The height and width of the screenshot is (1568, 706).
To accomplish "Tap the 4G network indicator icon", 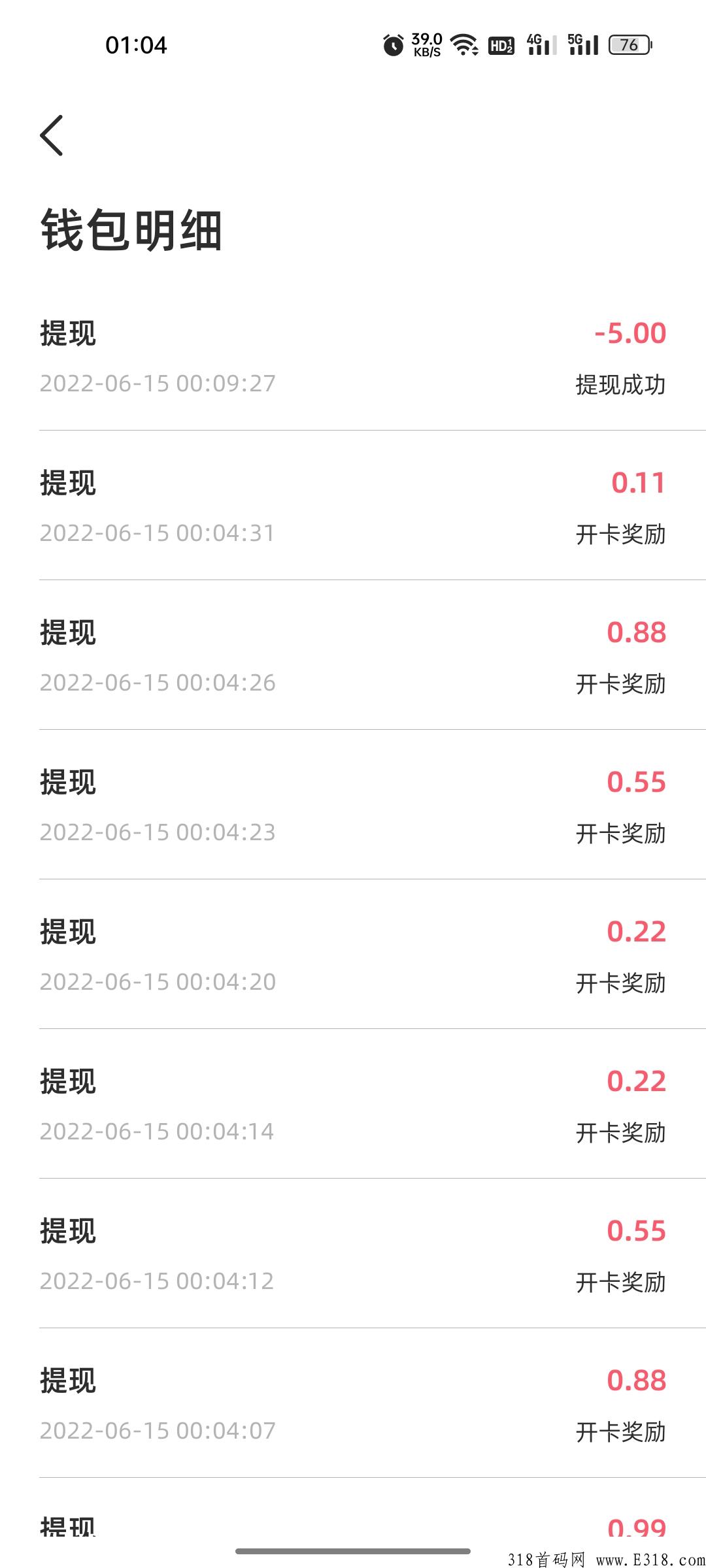I will point(541,44).
